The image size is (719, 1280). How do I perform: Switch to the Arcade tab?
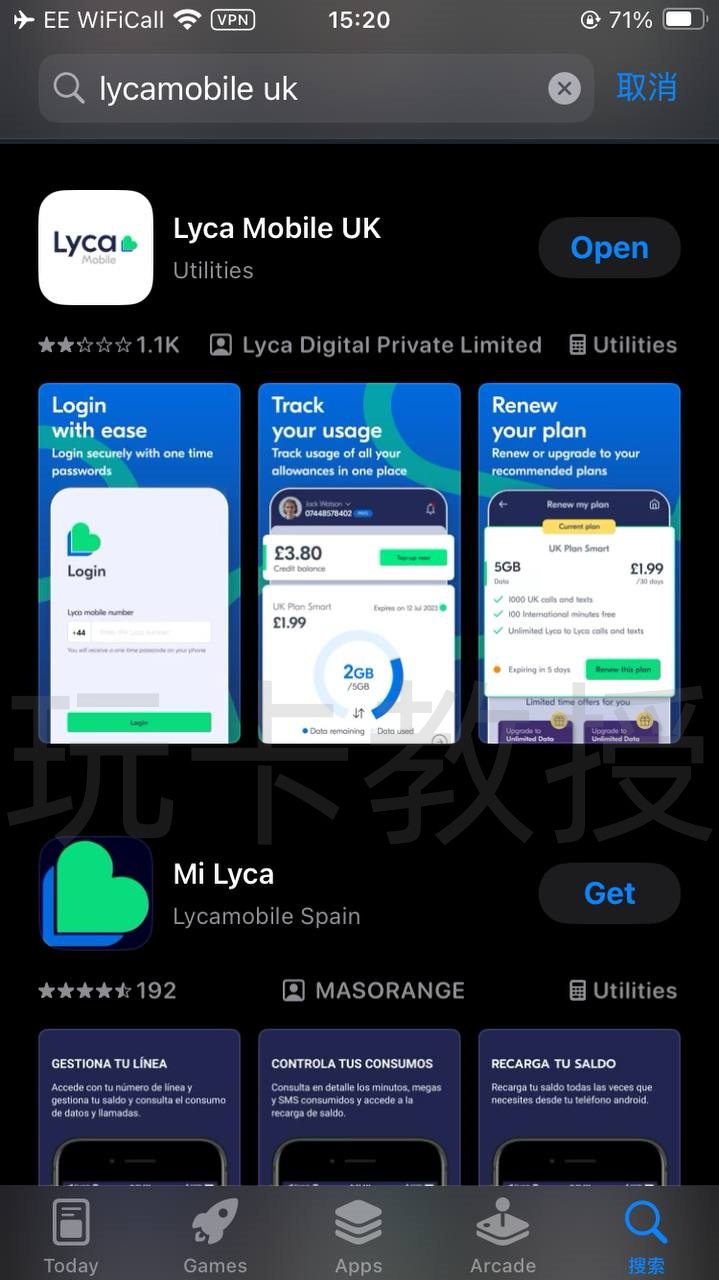pyautogui.click(x=503, y=1235)
